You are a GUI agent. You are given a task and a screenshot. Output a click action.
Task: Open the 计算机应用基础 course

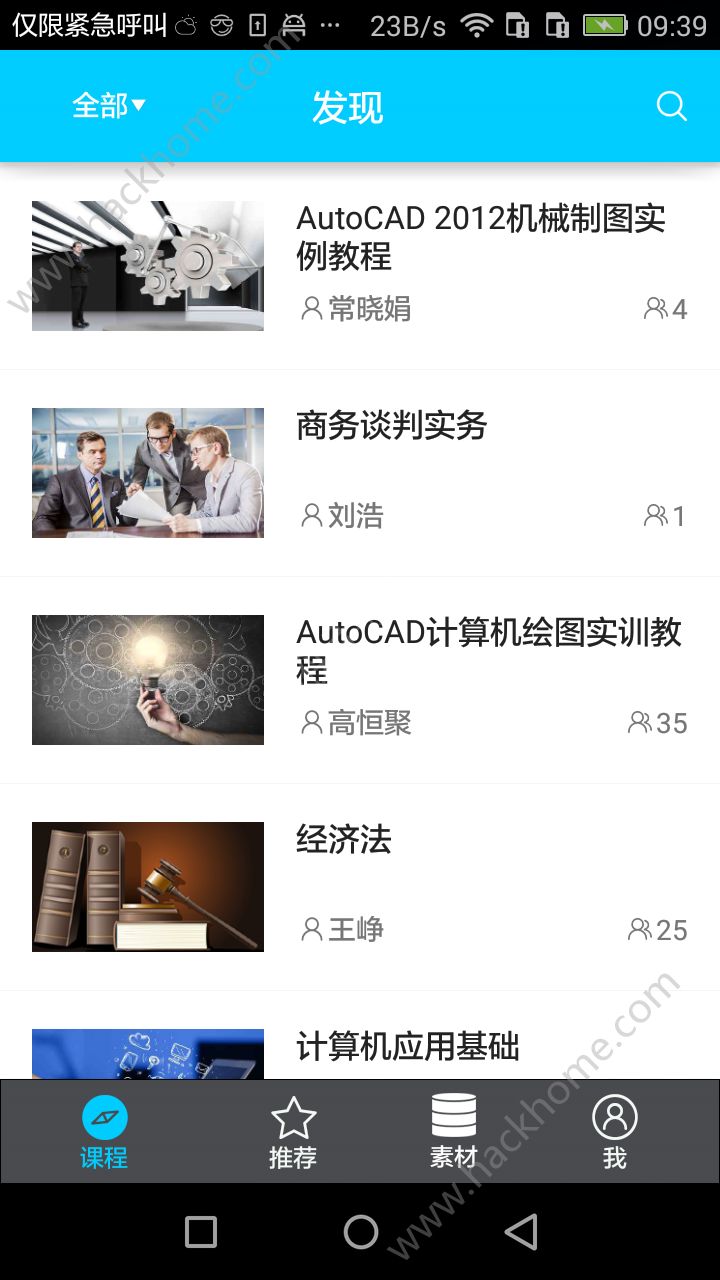407,1047
